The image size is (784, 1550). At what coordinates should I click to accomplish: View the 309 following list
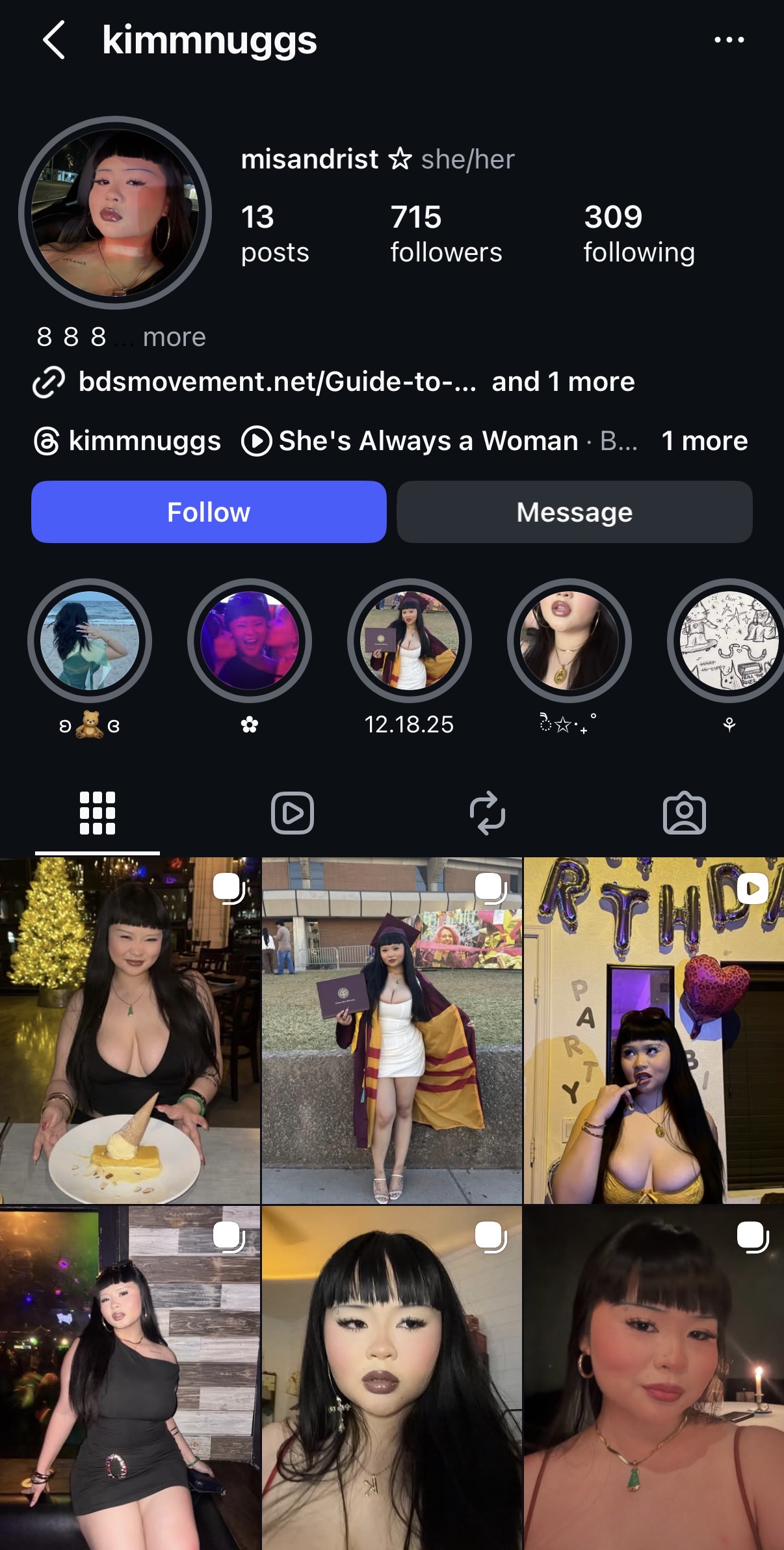click(x=638, y=234)
